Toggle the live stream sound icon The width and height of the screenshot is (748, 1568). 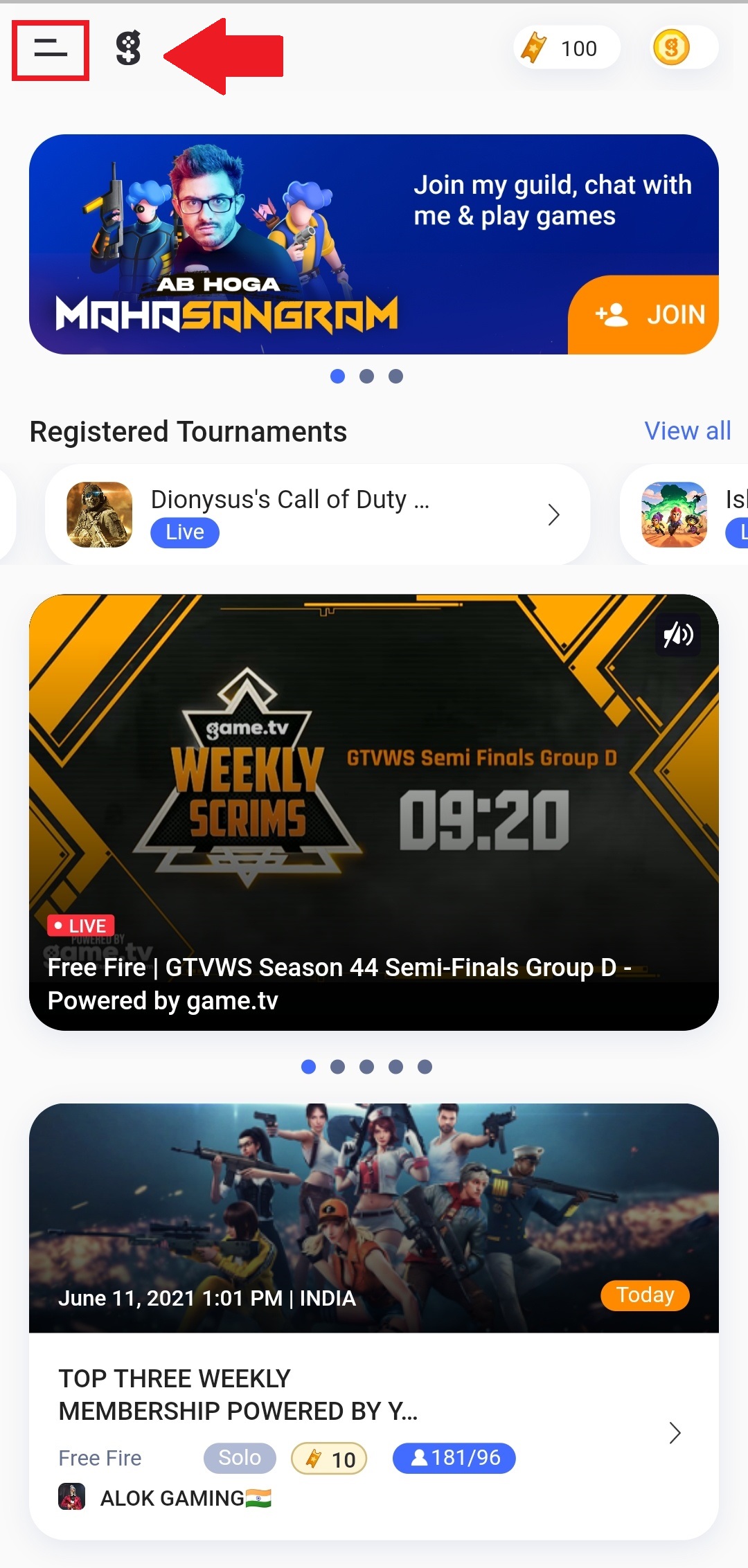point(677,634)
